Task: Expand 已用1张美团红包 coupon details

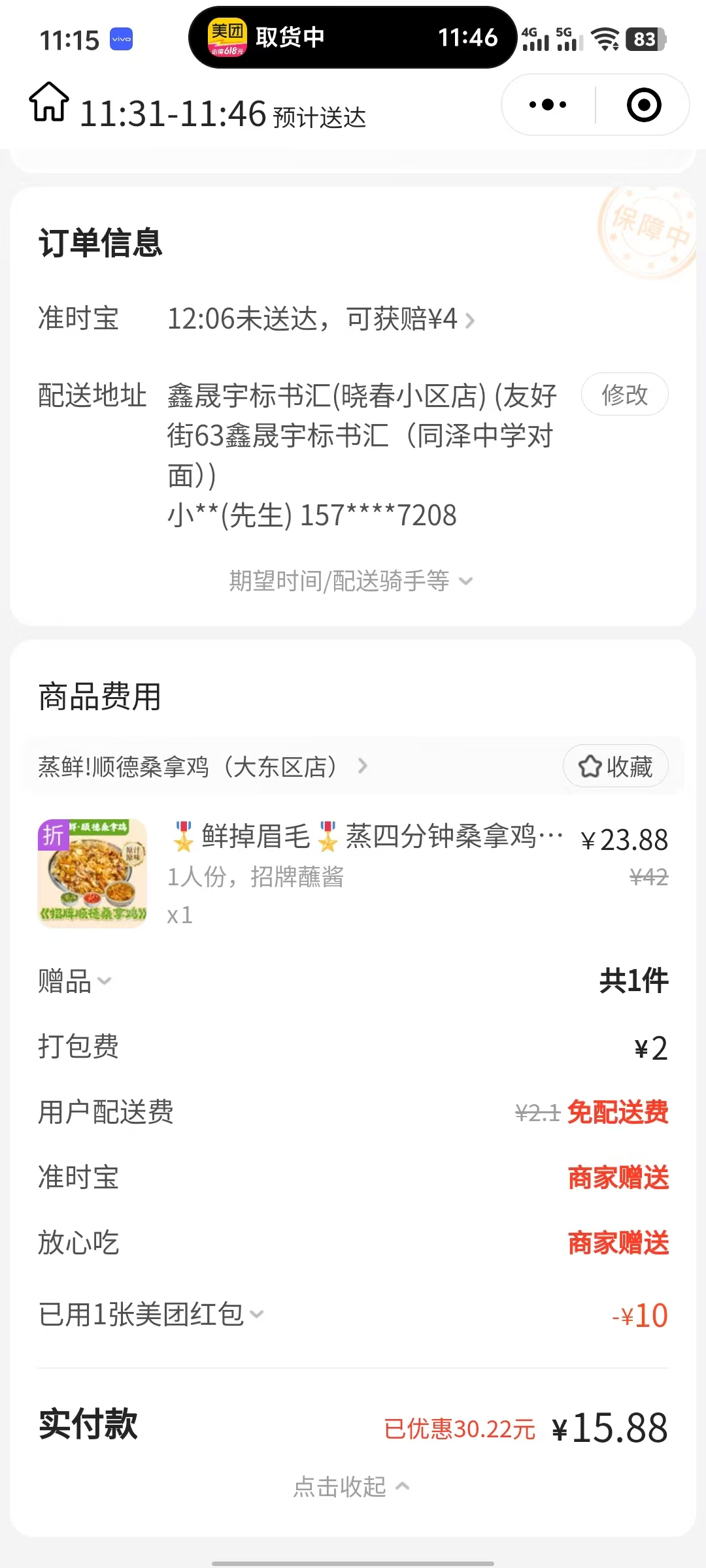Action: click(x=152, y=1315)
